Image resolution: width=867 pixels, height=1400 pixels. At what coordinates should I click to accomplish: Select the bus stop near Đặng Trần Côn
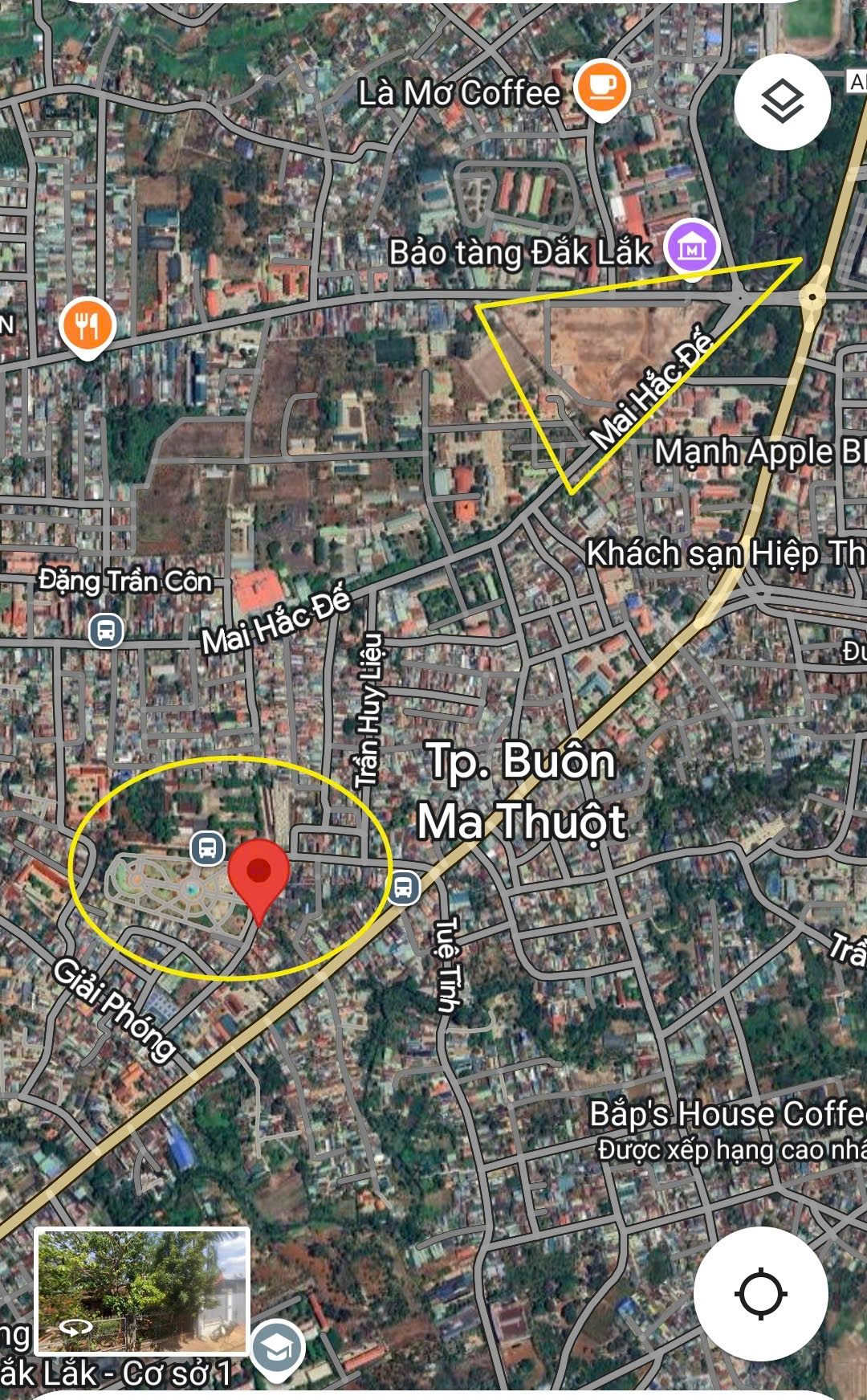106,631
